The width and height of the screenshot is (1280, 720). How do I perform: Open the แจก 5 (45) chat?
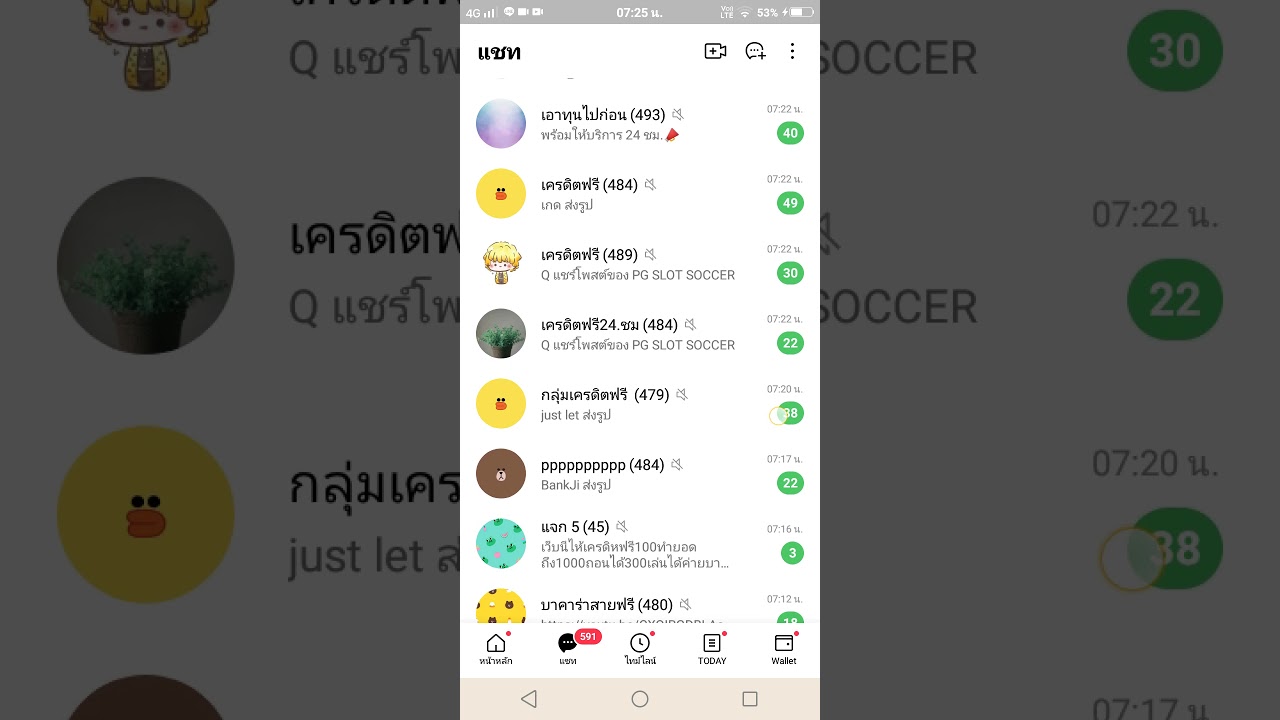pos(640,544)
